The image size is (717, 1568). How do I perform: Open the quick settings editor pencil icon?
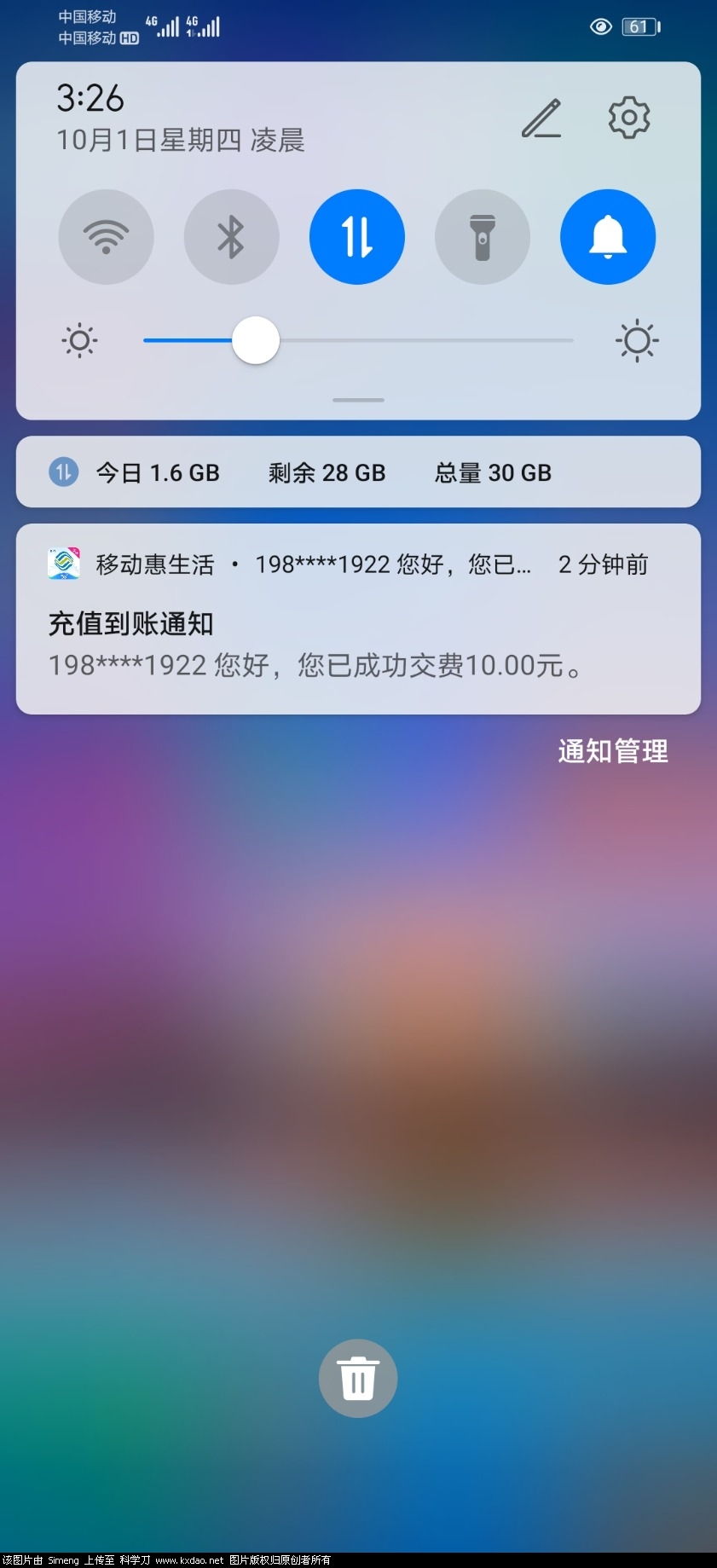pyautogui.click(x=541, y=119)
